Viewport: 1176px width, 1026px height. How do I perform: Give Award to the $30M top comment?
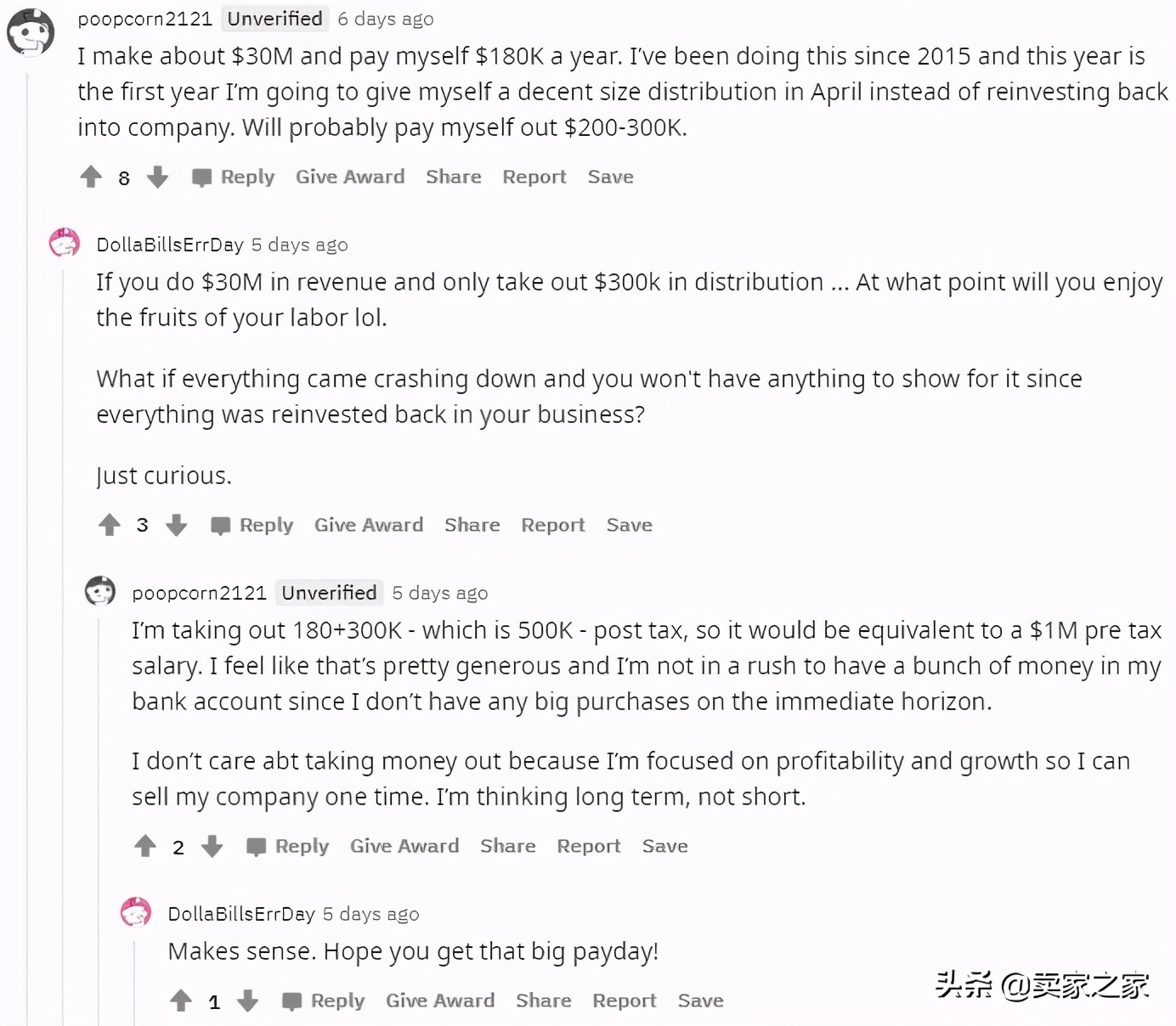[350, 177]
